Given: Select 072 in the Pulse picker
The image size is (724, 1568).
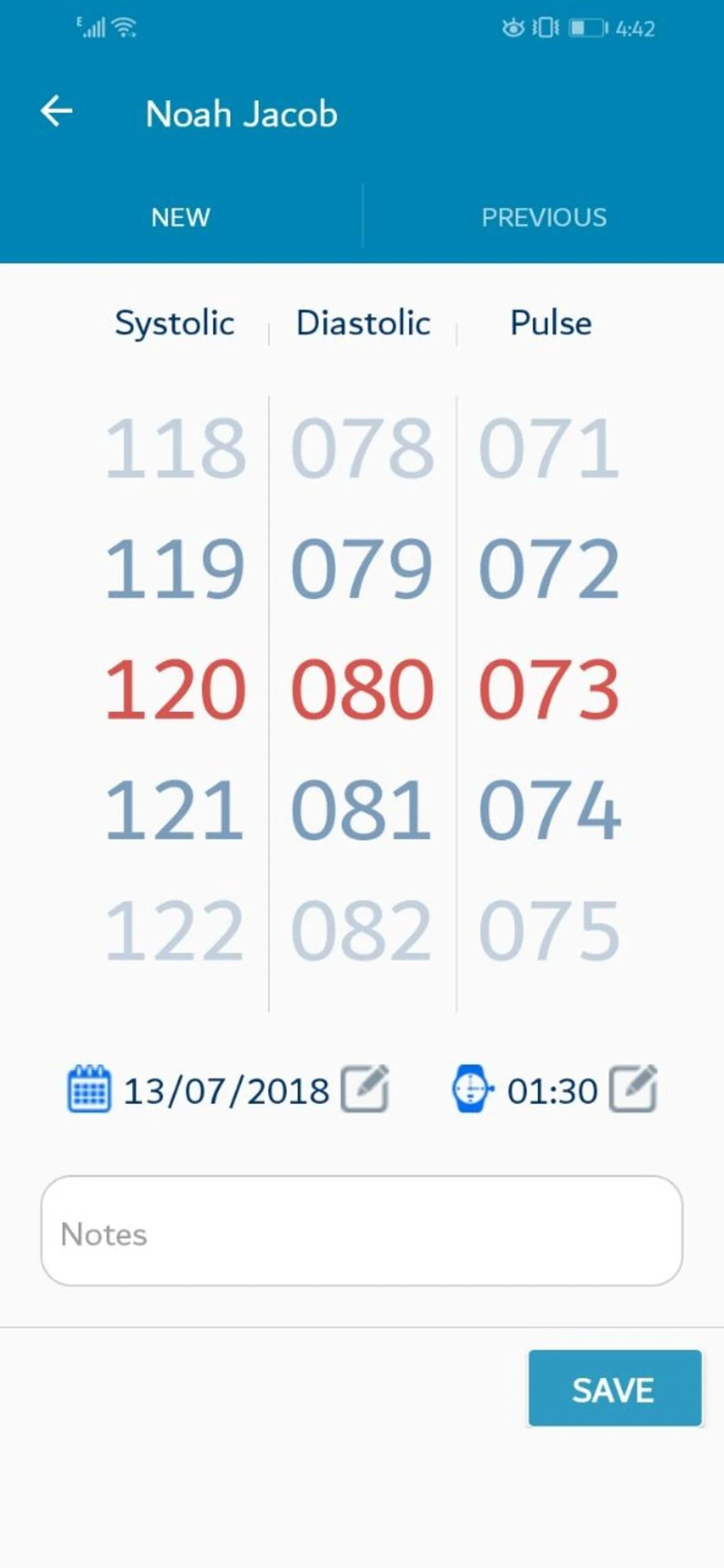Looking at the screenshot, I should click(550, 569).
